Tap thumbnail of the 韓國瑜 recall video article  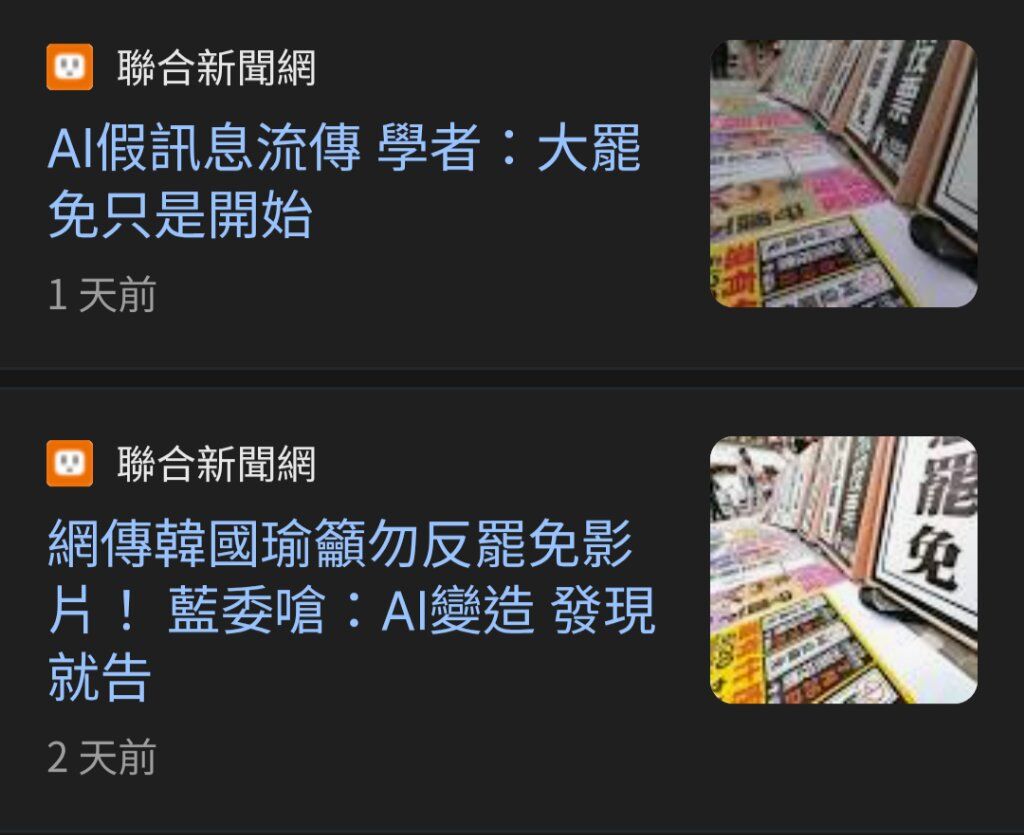point(843,570)
